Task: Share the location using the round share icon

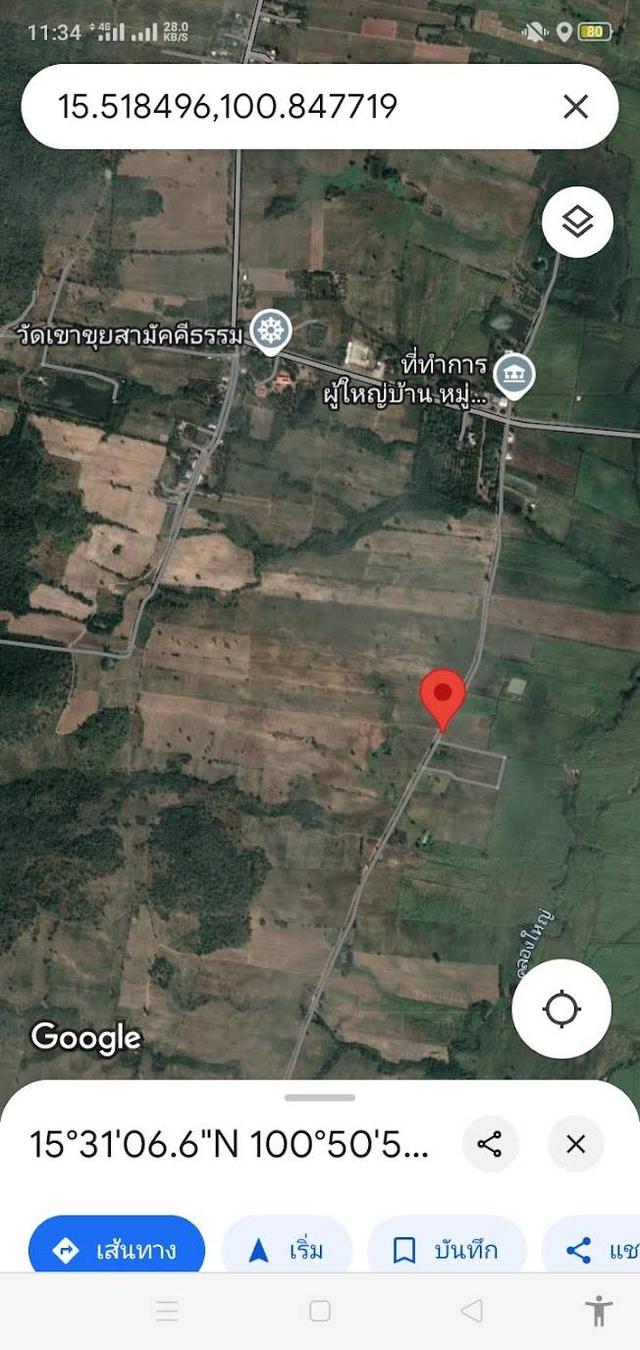Action: 490,1144
